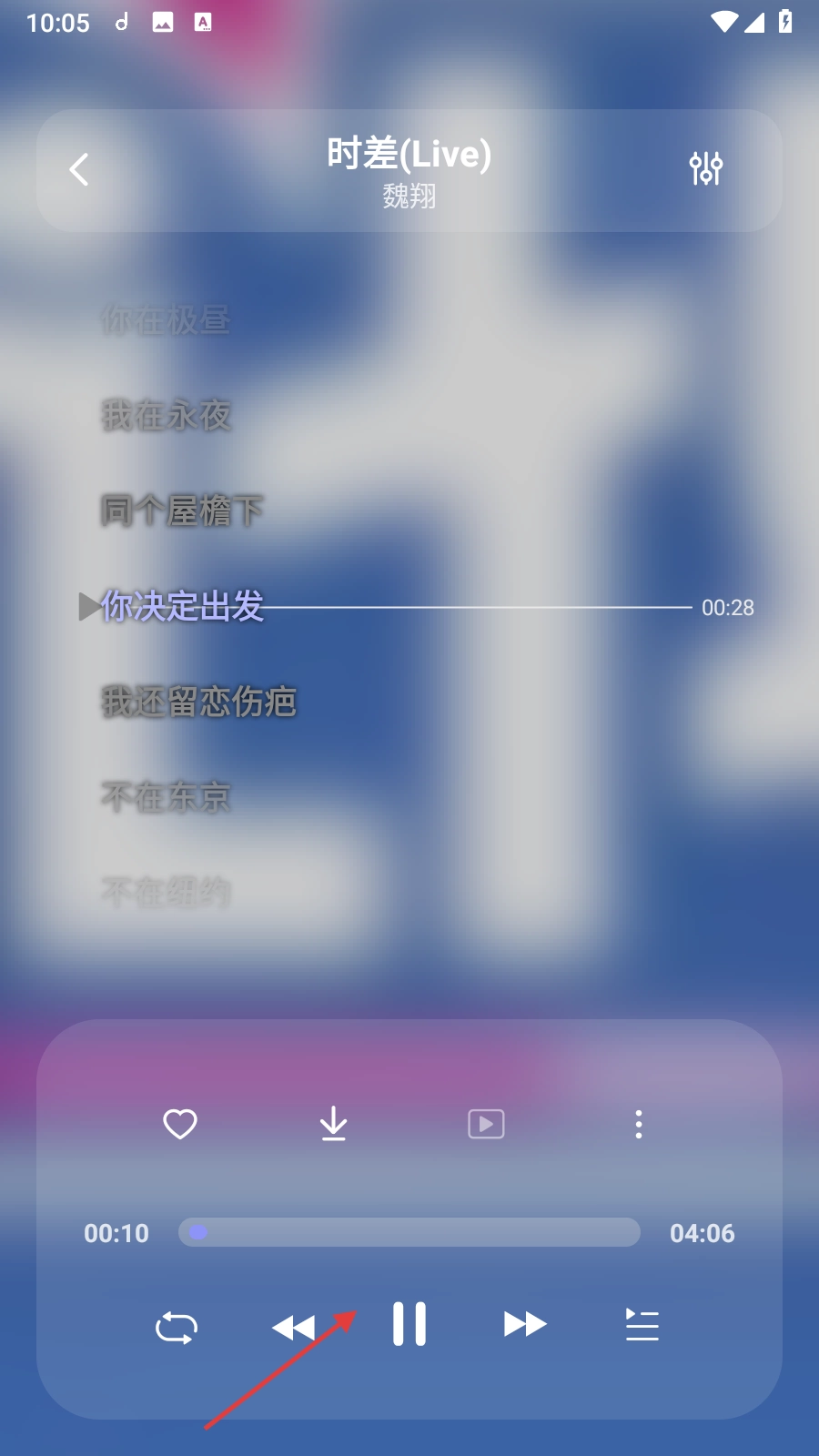Image resolution: width=819 pixels, height=1456 pixels.
Task: Skip to the previous track
Action: point(293,1327)
